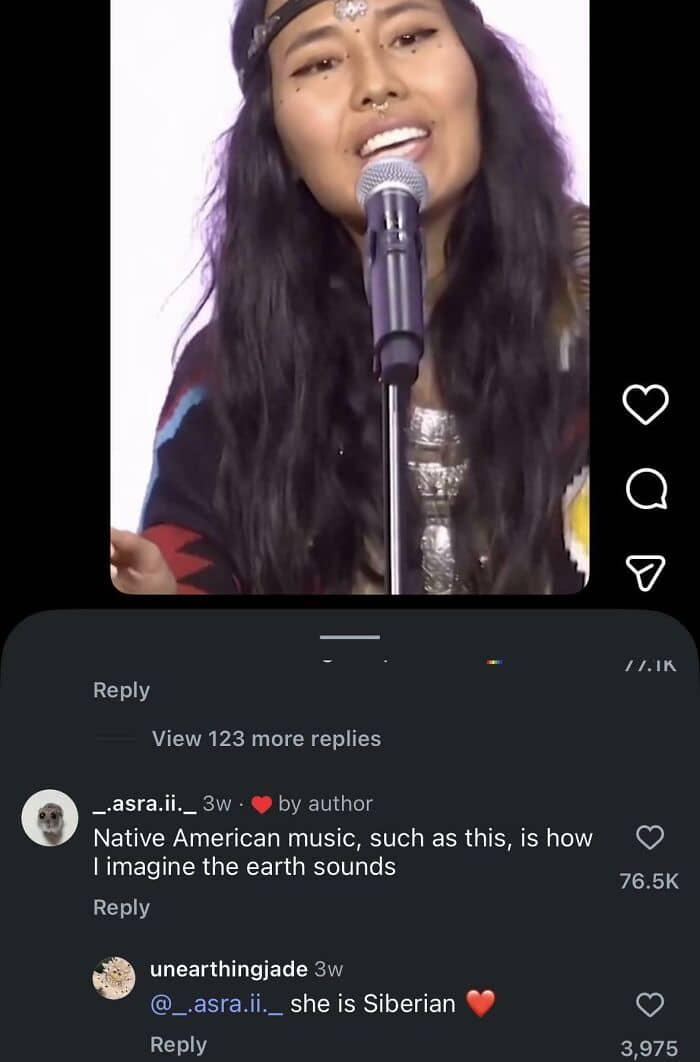Screen dimensions: 700x1062
Task: Like _.asra.ii._'s Native American music comment
Action: pos(650,838)
